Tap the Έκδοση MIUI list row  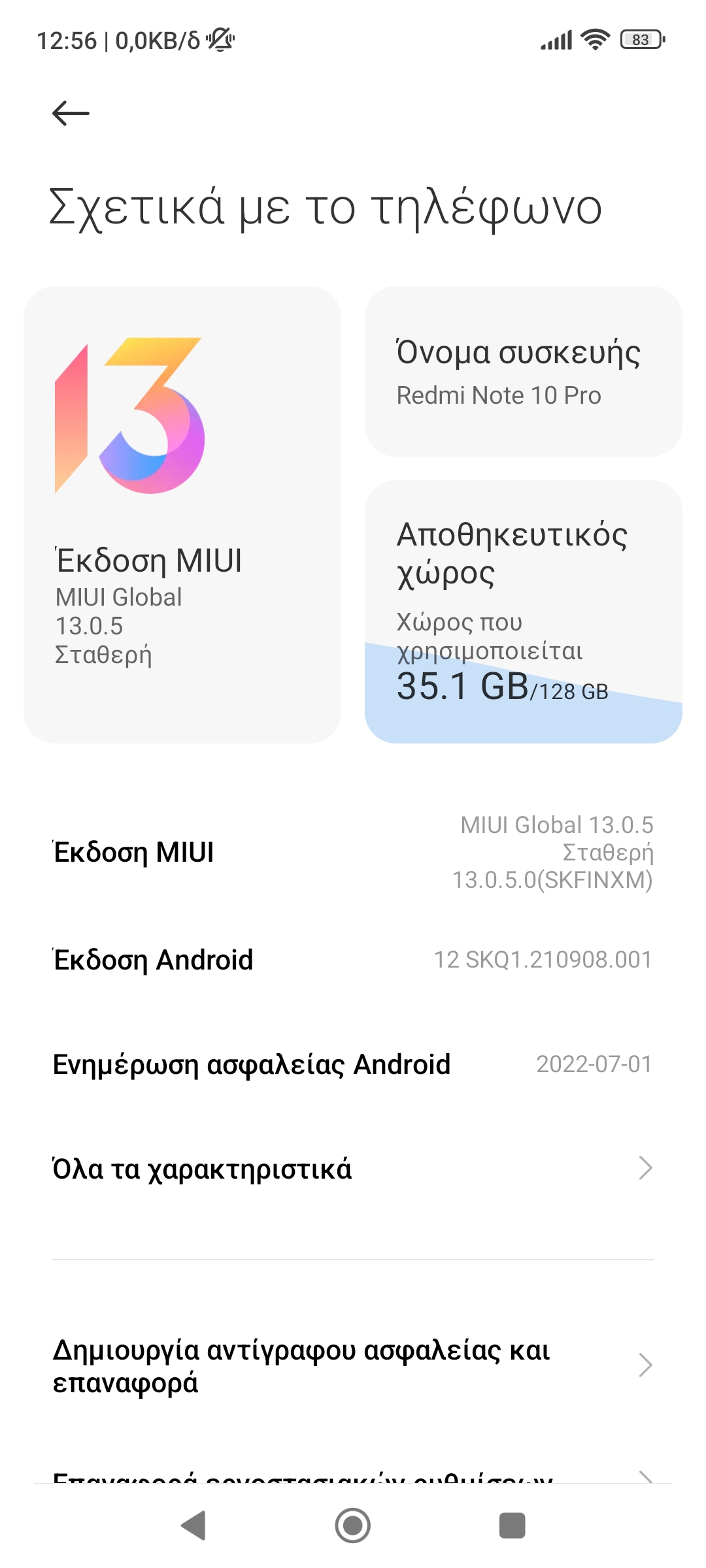[353, 852]
